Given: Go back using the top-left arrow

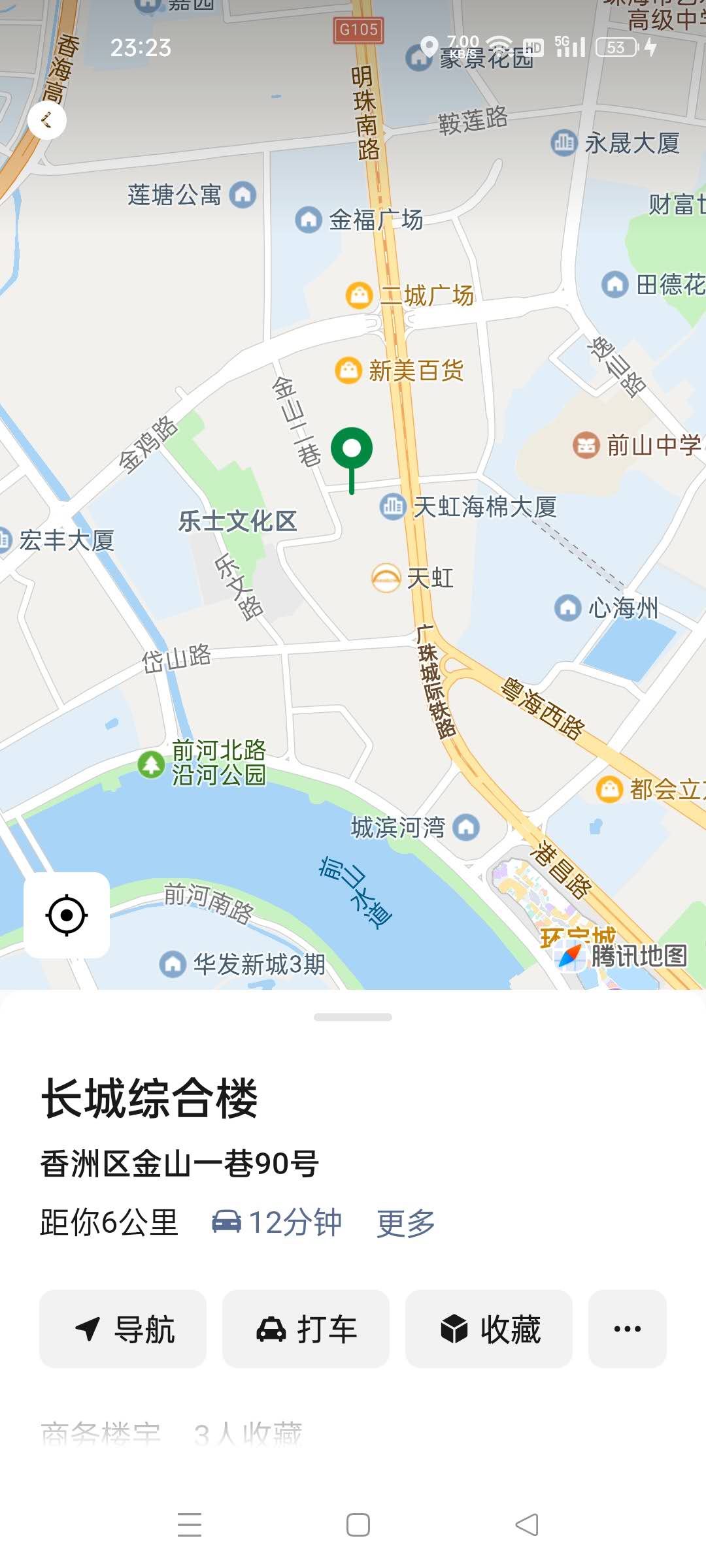Looking at the screenshot, I should click(x=47, y=121).
